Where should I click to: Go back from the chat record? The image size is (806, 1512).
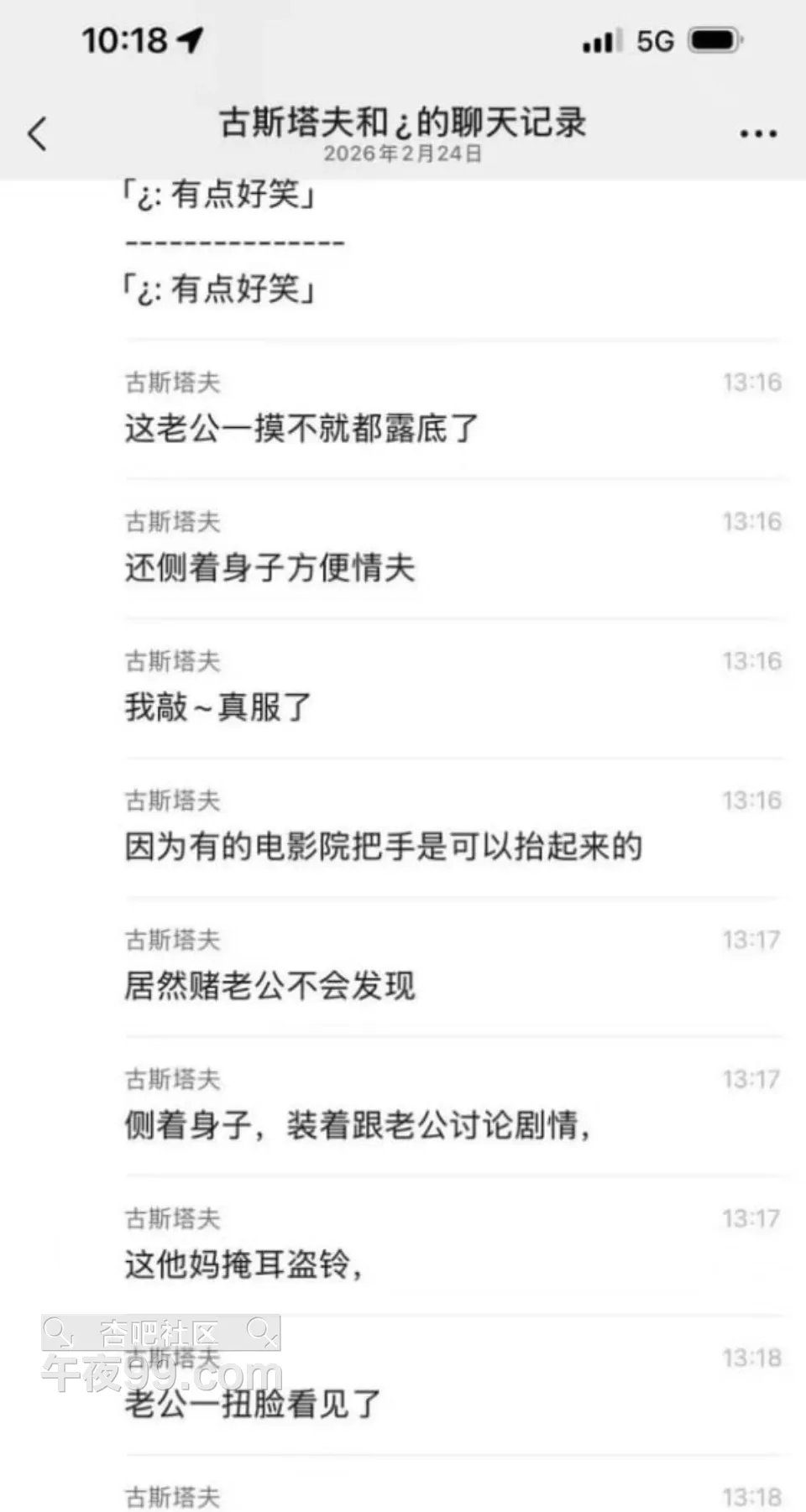pos(38,134)
